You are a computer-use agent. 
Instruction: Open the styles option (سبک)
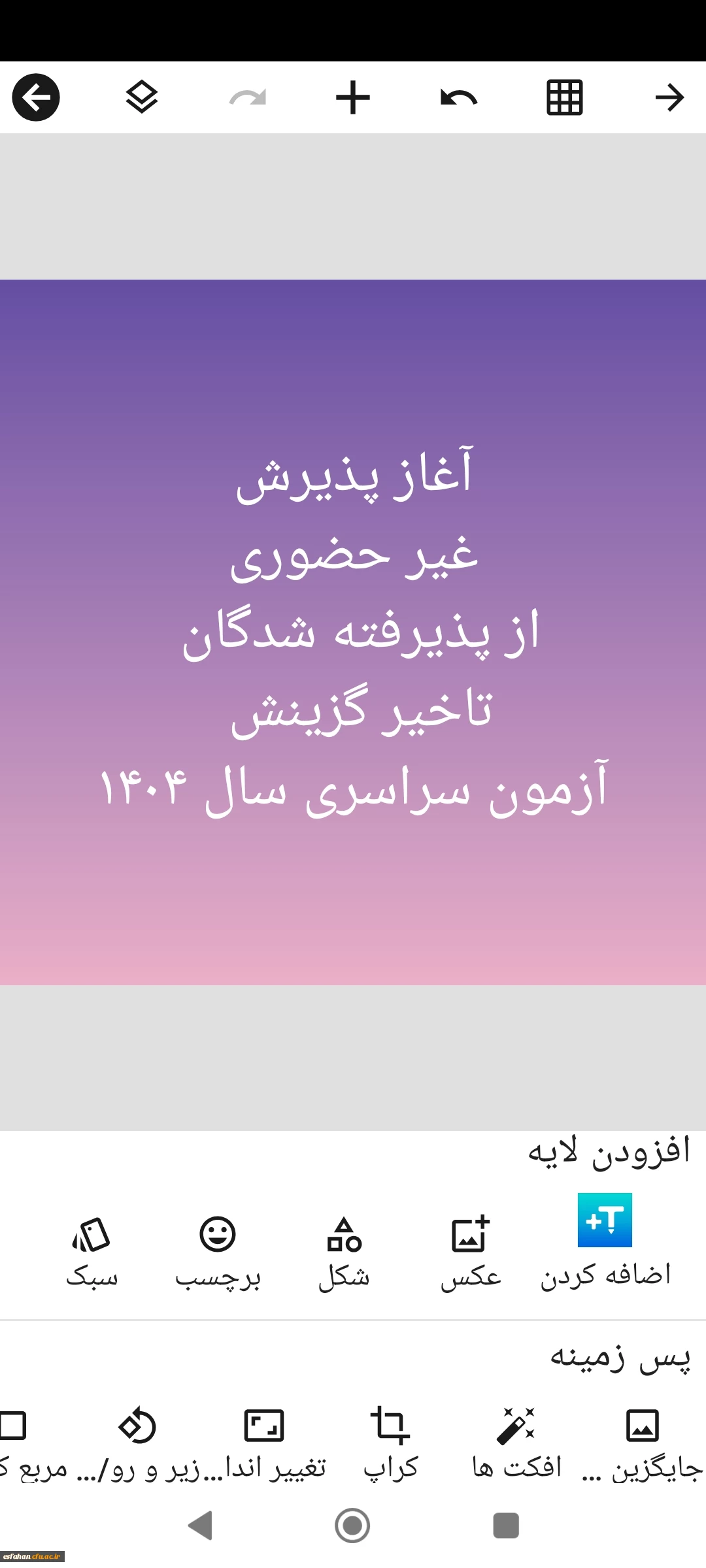[x=92, y=1249]
